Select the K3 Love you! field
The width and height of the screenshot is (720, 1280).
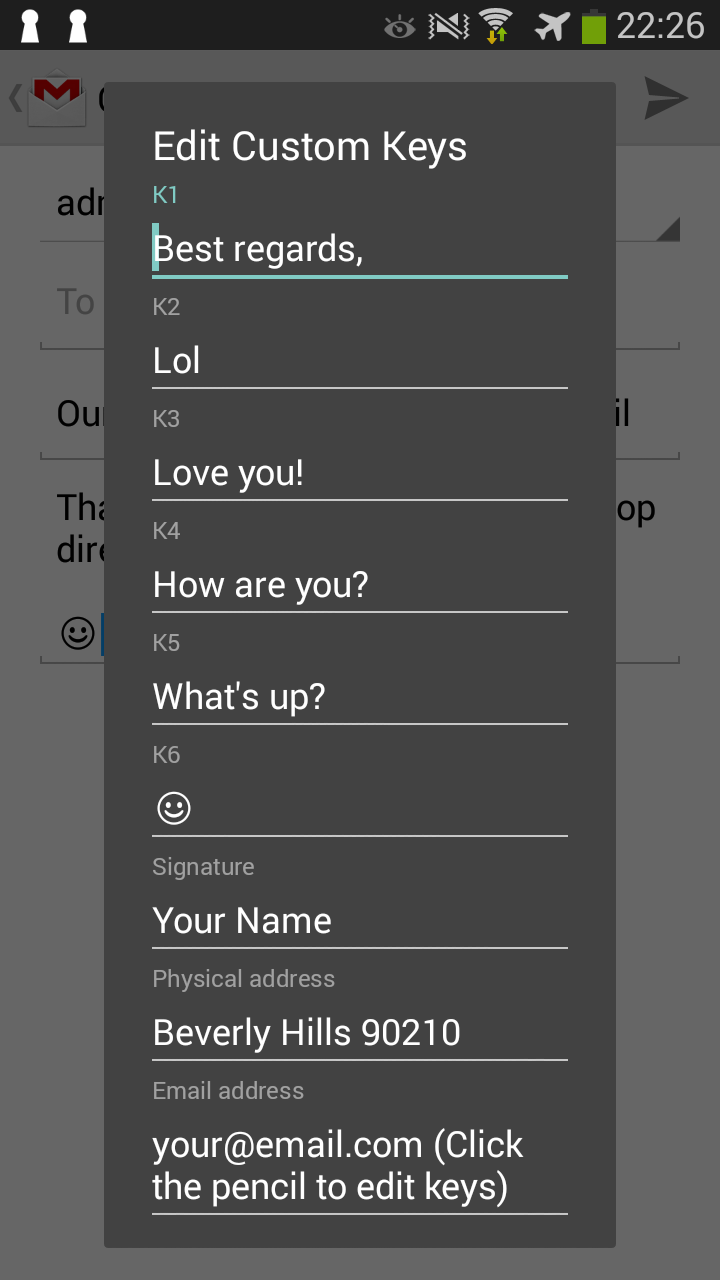[360, 473]
